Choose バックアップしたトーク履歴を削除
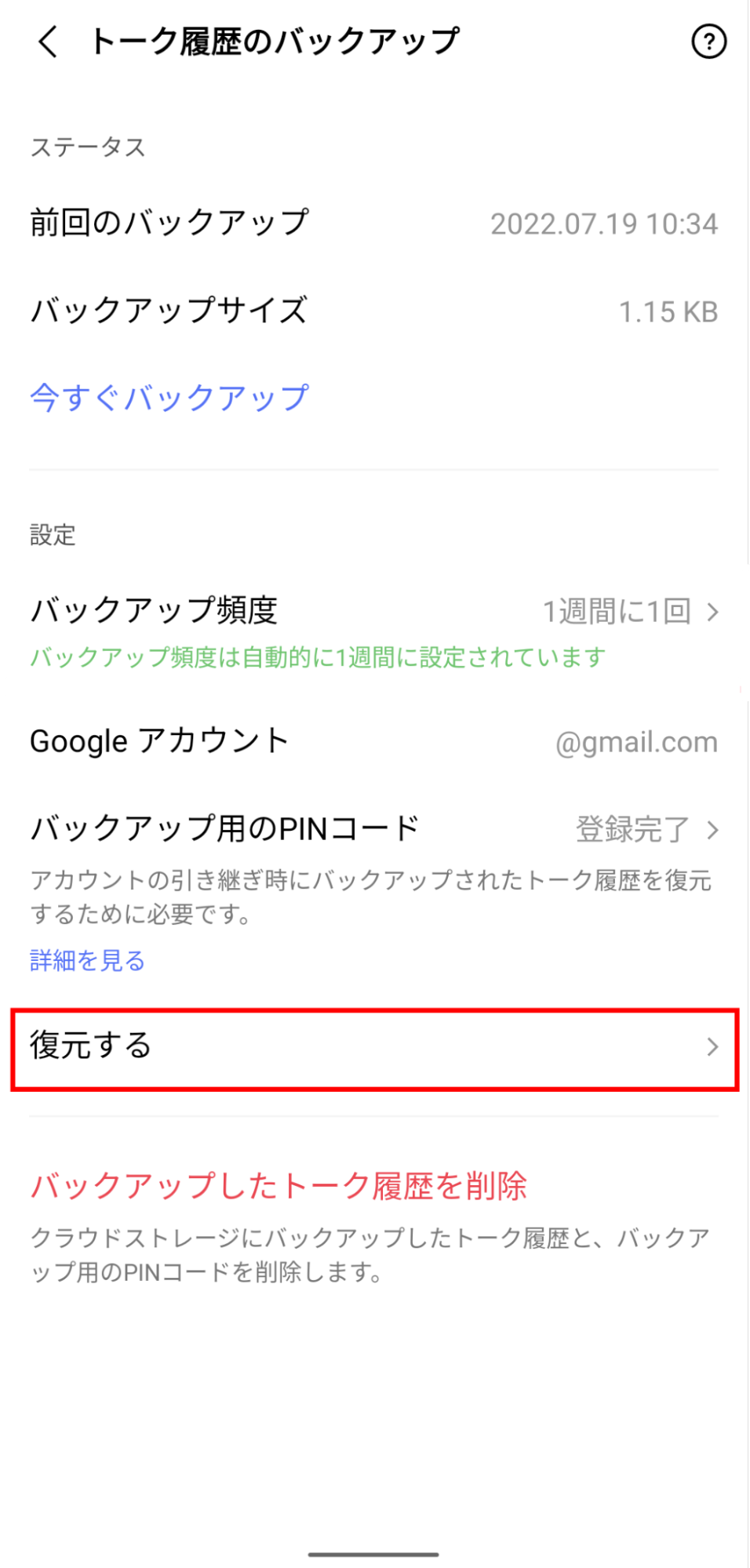This screenshot has width=750, height=1568. [x=279, y=1185]
